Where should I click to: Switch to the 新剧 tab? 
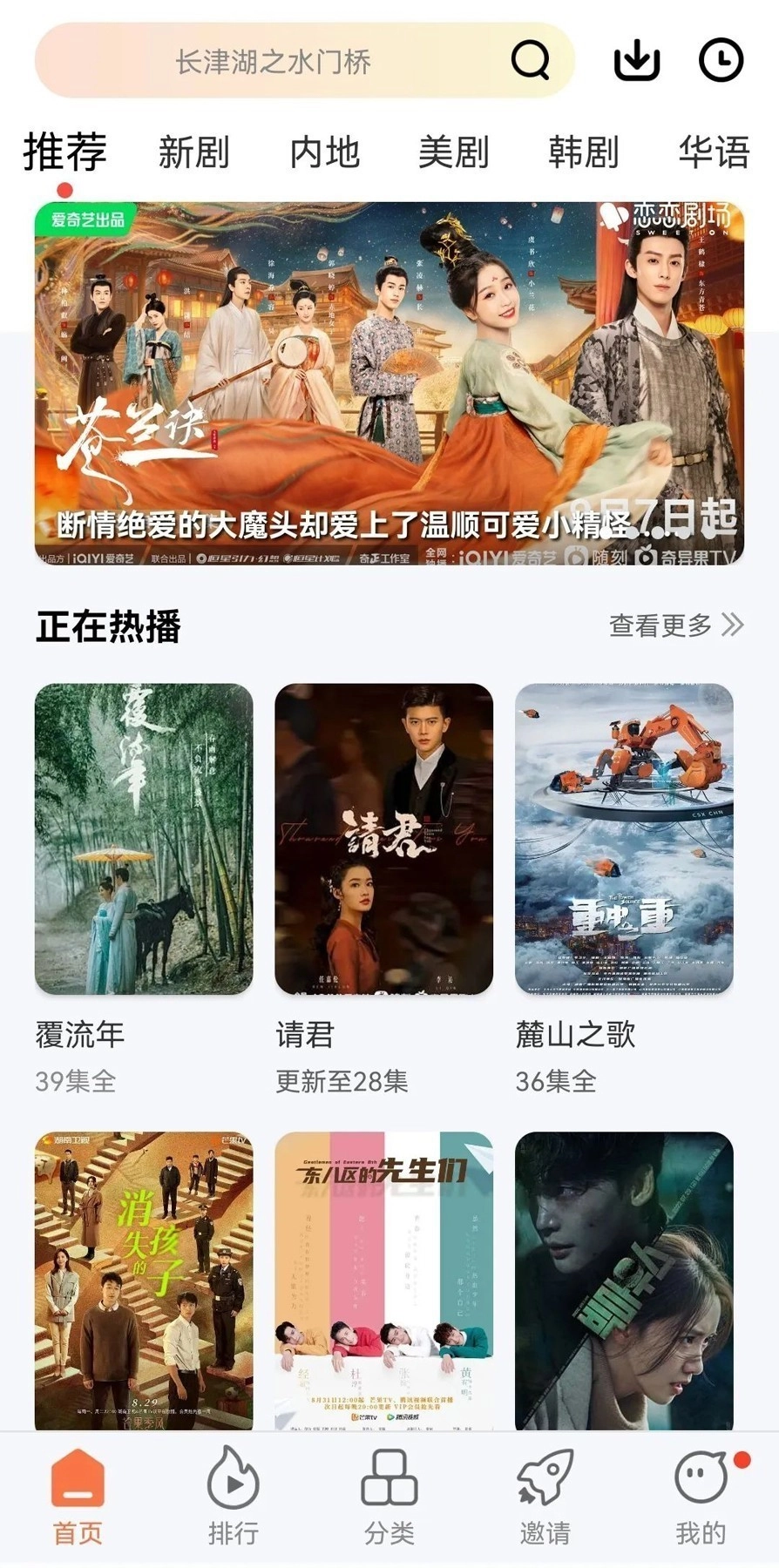coord(193,152)
